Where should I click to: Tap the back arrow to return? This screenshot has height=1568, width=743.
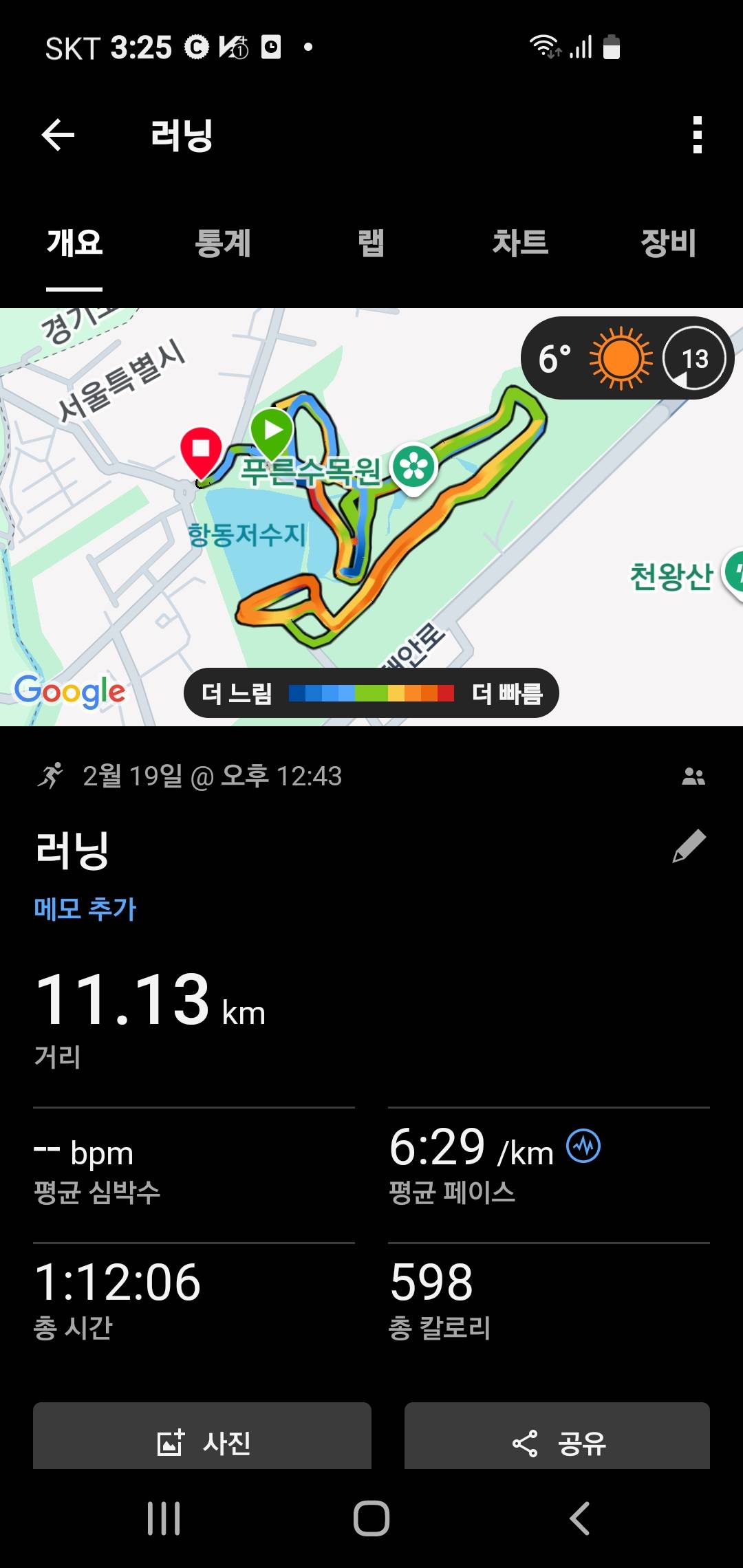58,135
